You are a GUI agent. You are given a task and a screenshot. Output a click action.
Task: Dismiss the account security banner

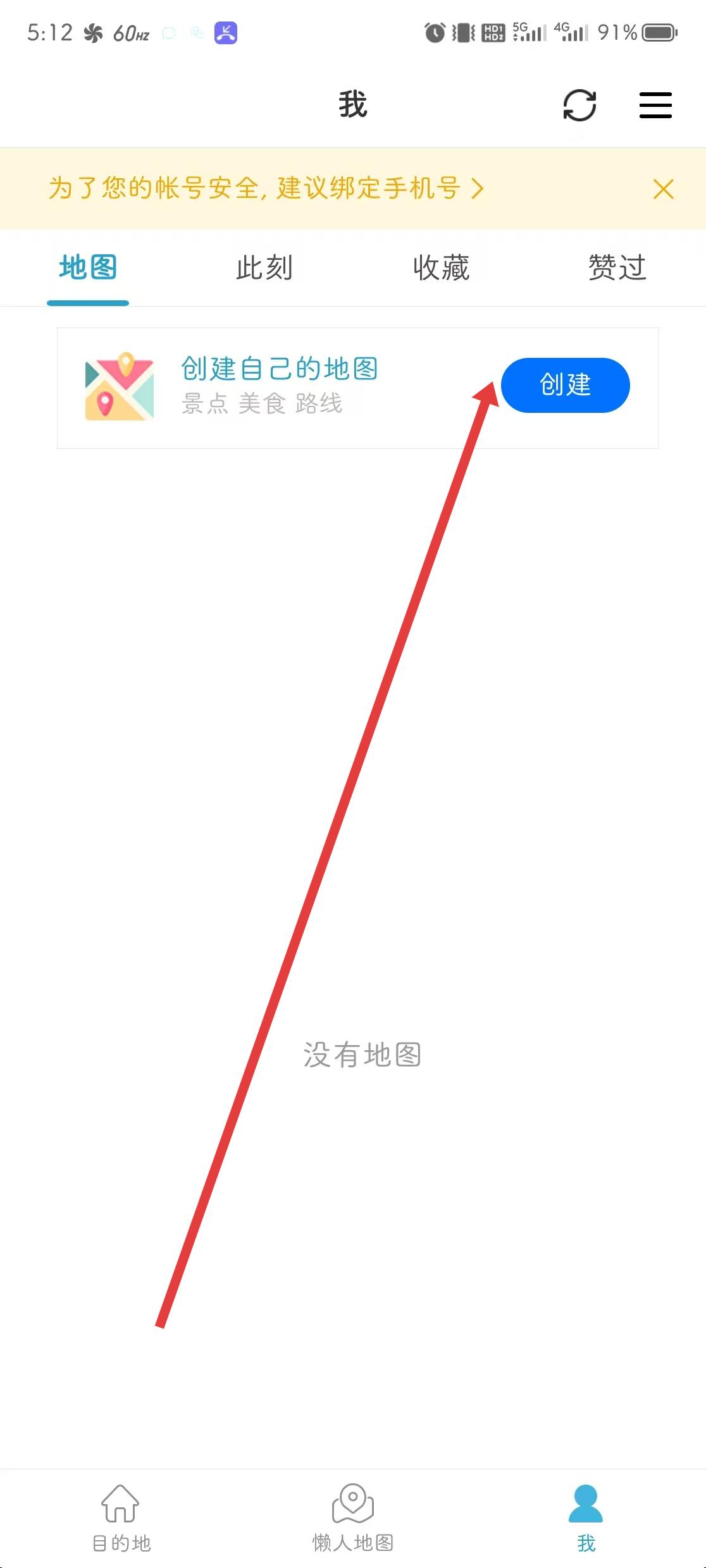pyautogui.click(x=663, y=189)
